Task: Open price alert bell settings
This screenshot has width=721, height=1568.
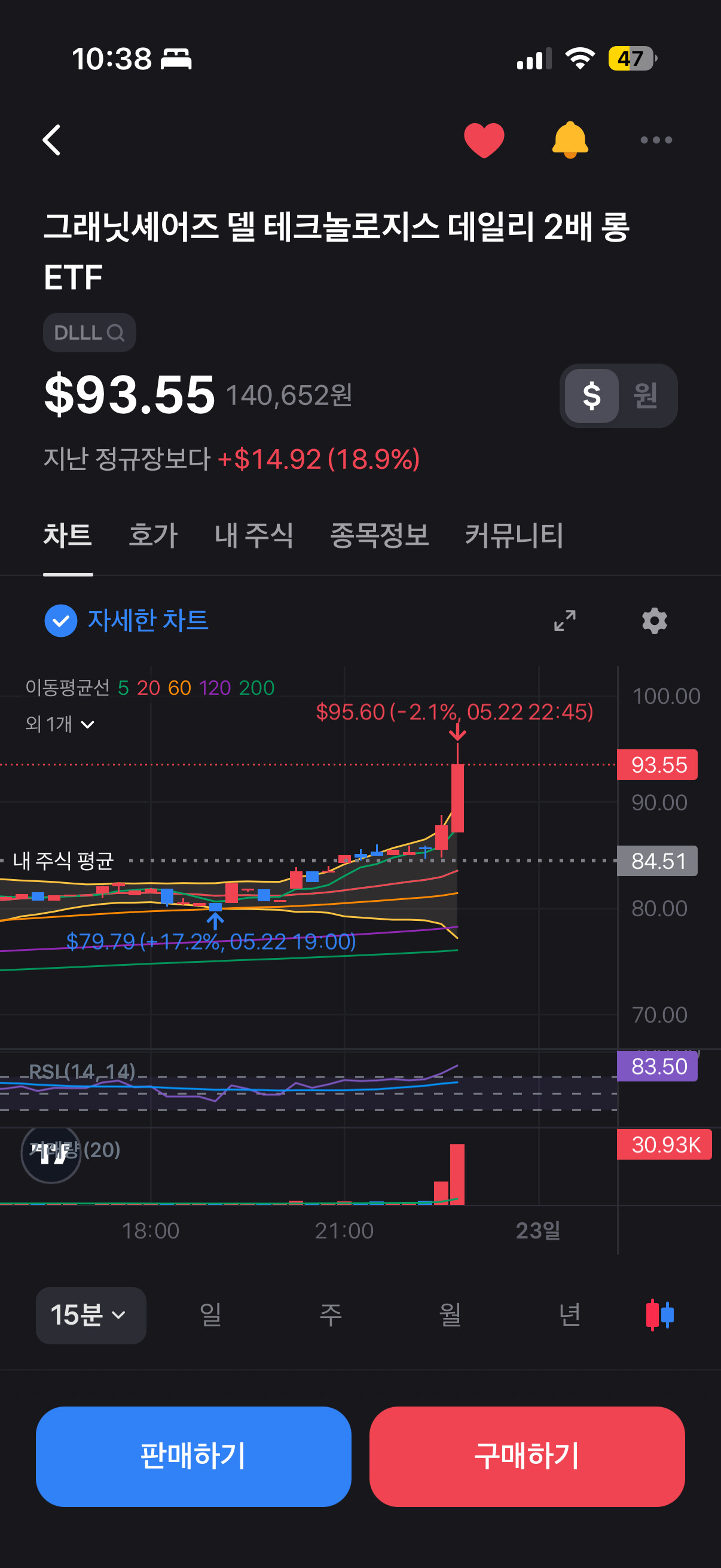Action: (570, 140)
